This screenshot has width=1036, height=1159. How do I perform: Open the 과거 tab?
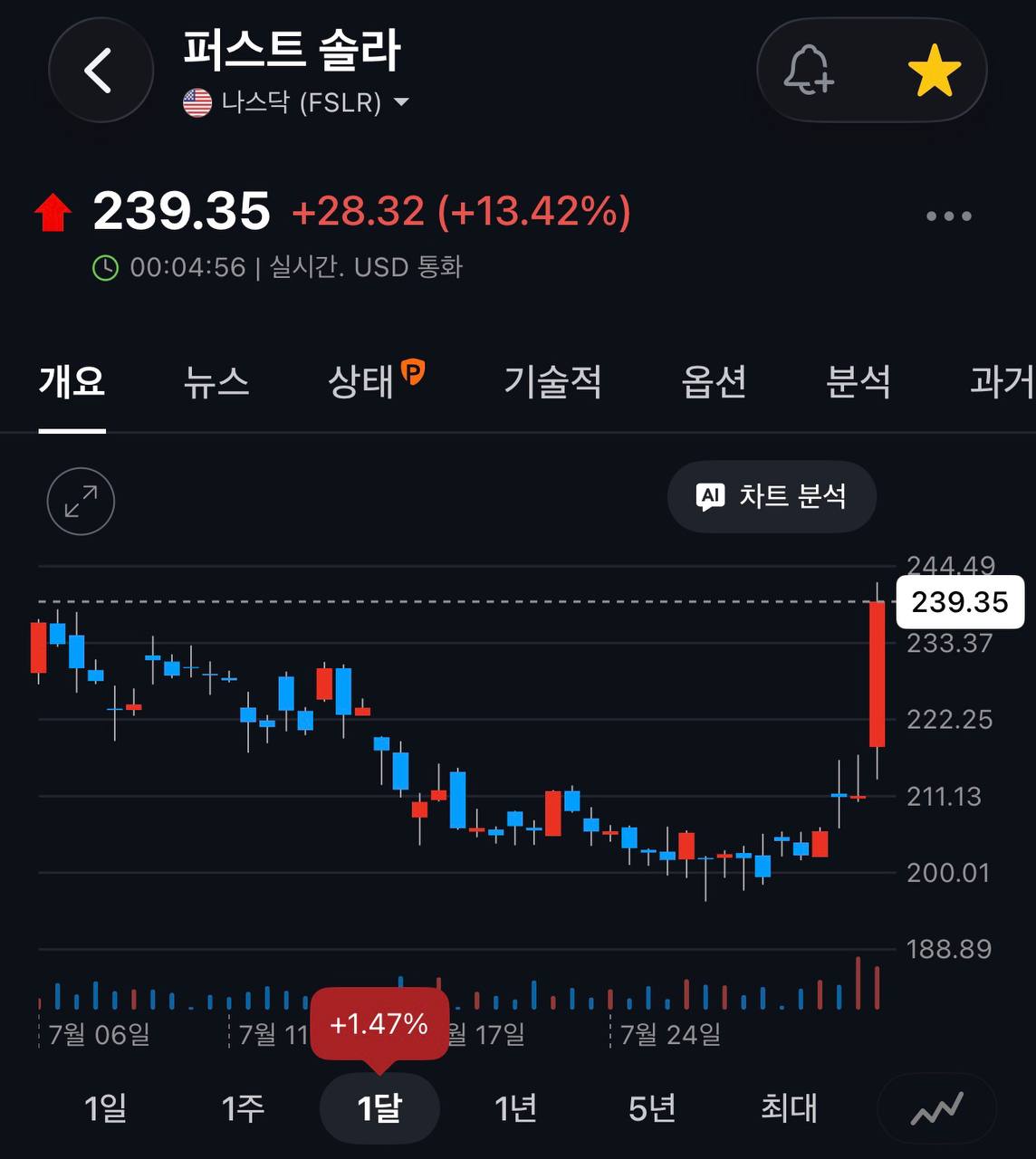[x=1002, y=382]
